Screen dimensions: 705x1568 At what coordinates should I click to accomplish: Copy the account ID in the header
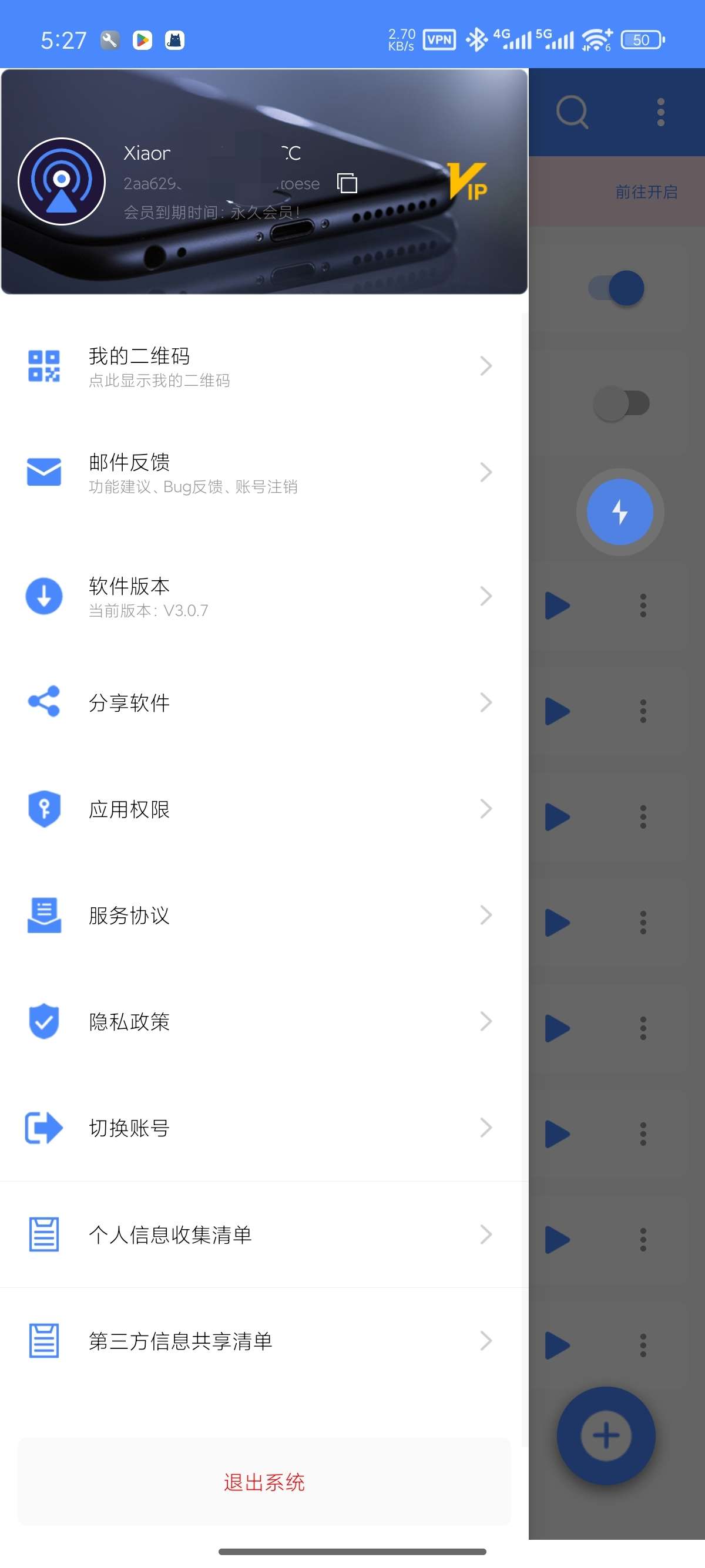tap(347, 183)
